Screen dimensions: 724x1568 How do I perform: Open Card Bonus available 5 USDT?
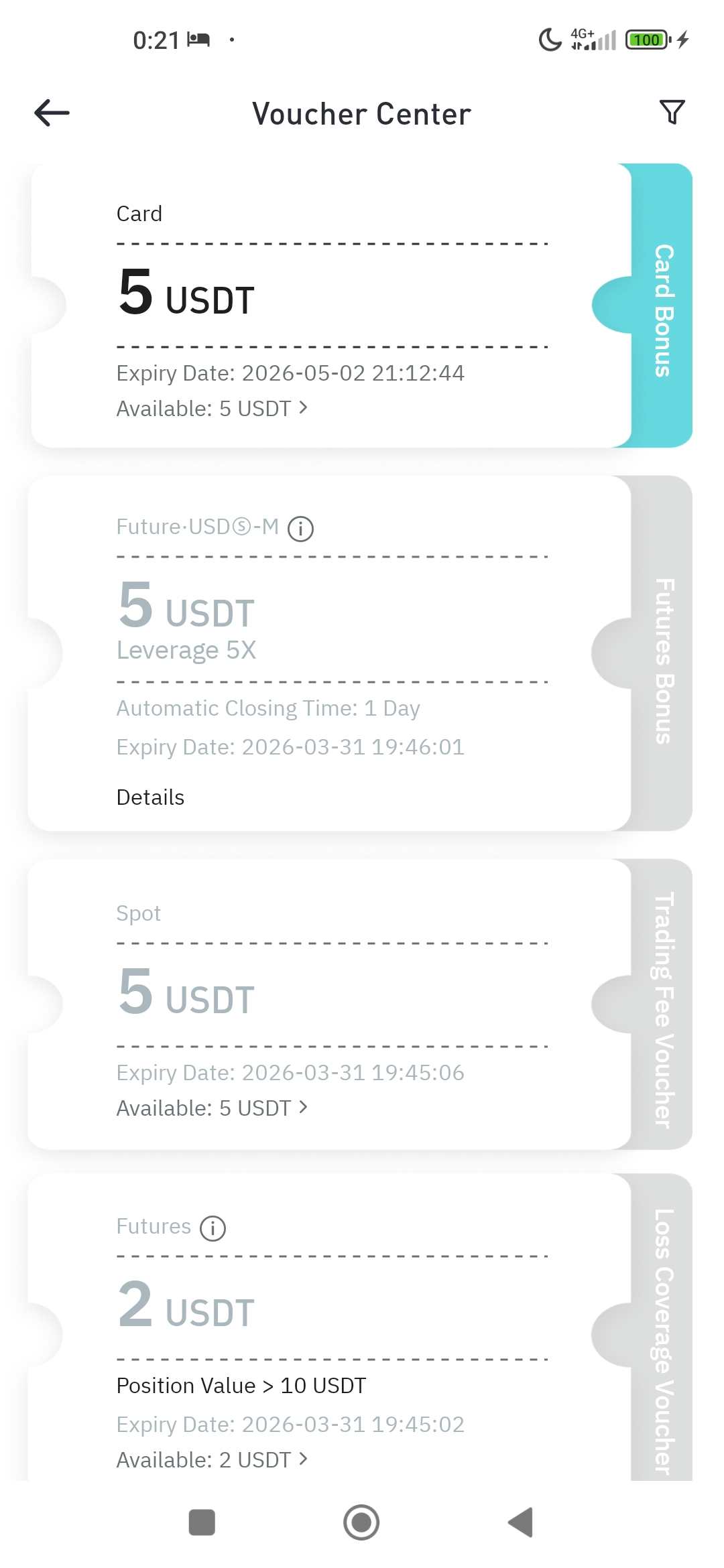pos(212,408)
